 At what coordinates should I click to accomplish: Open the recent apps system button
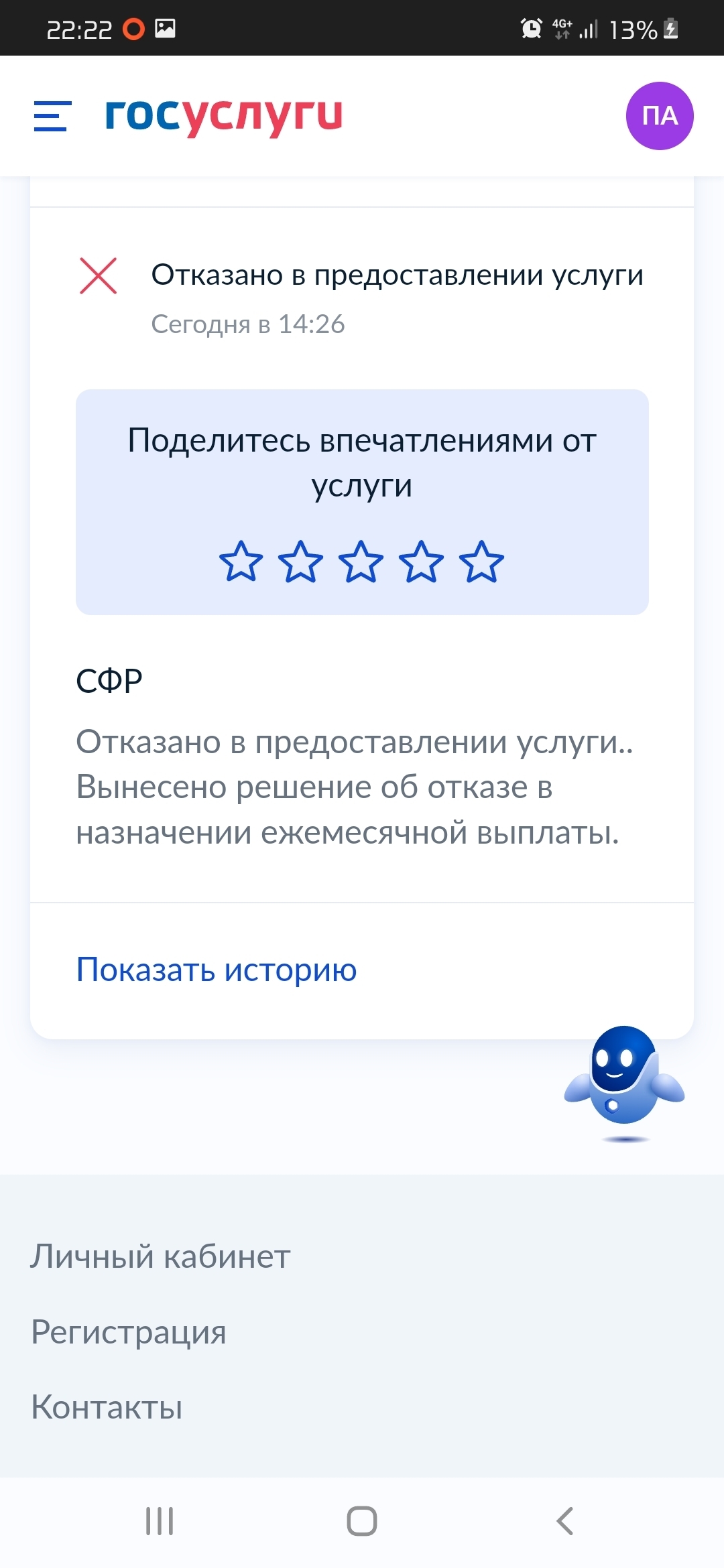160,1521
